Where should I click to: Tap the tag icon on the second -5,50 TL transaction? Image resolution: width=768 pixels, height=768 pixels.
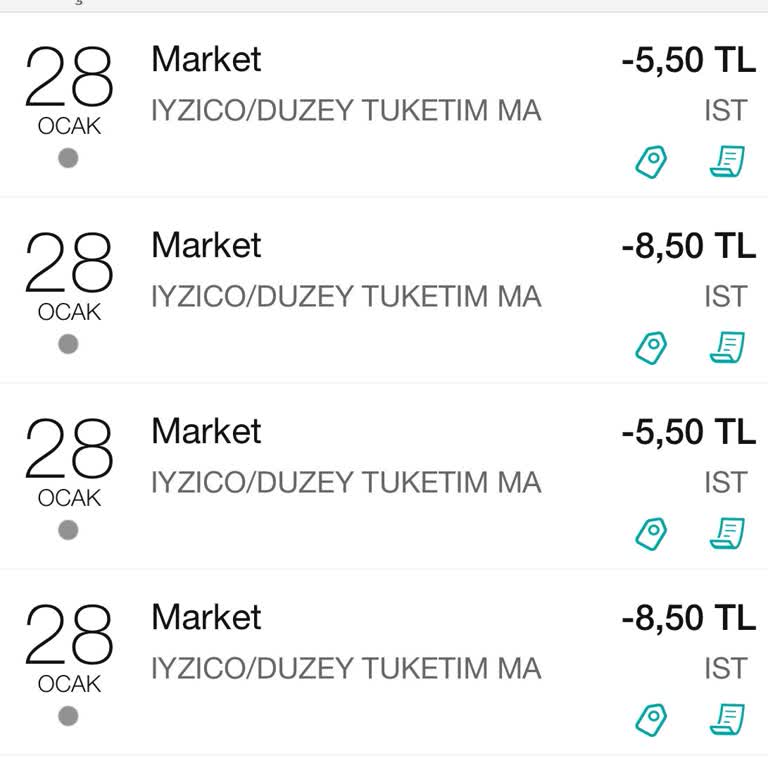point(652,533)
